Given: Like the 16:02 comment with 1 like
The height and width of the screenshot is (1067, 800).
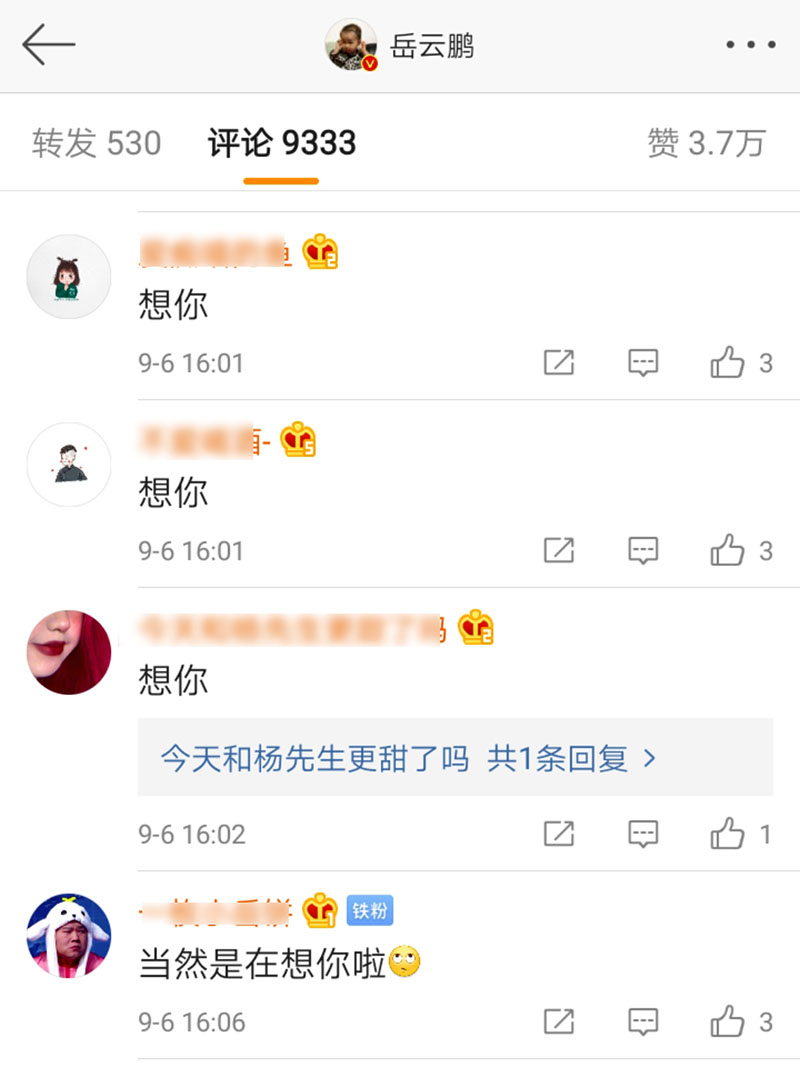Looking at the screenshot, I should (729, 833).
